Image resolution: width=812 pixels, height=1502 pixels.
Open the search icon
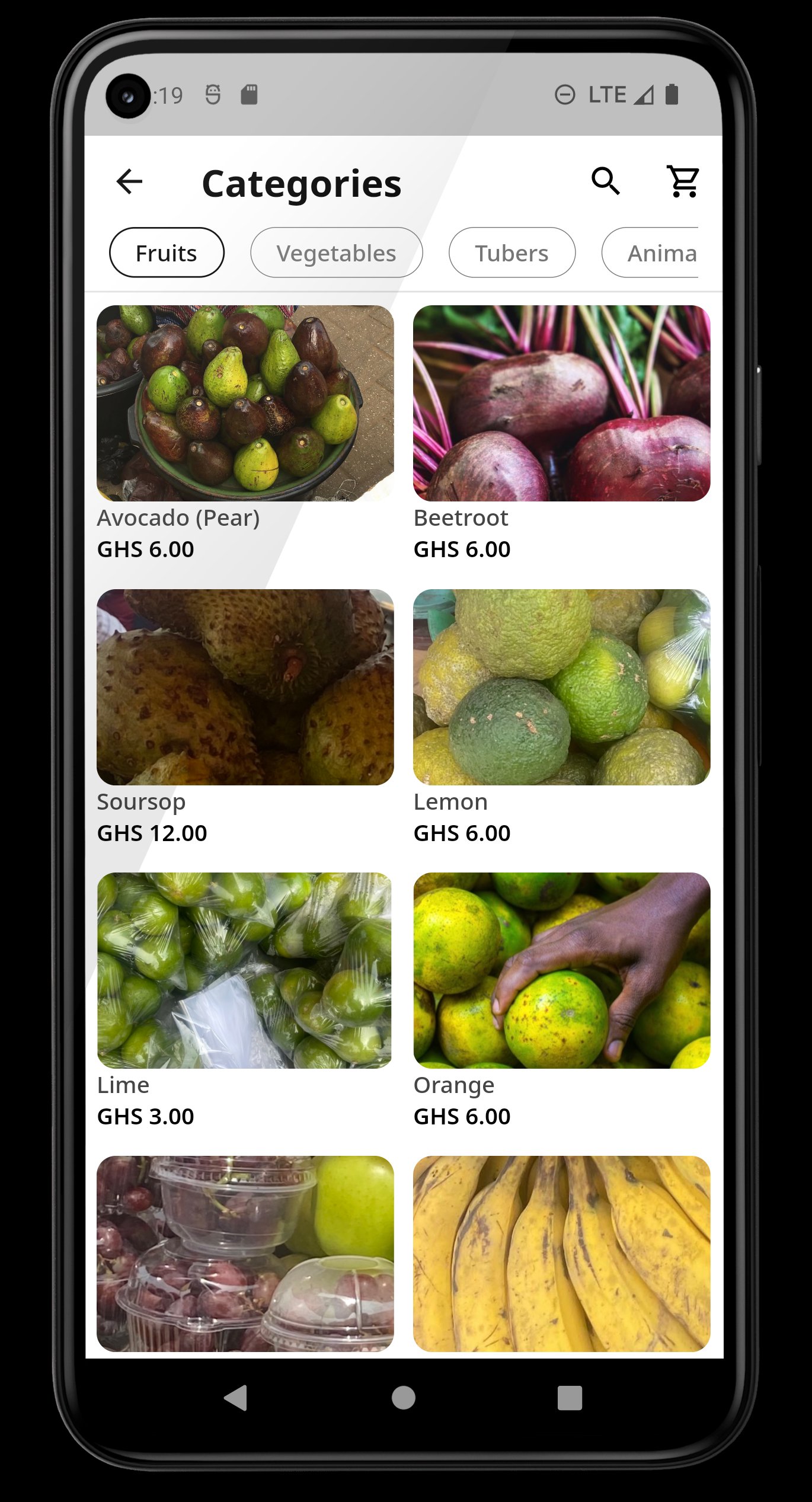tap(606, 181)
